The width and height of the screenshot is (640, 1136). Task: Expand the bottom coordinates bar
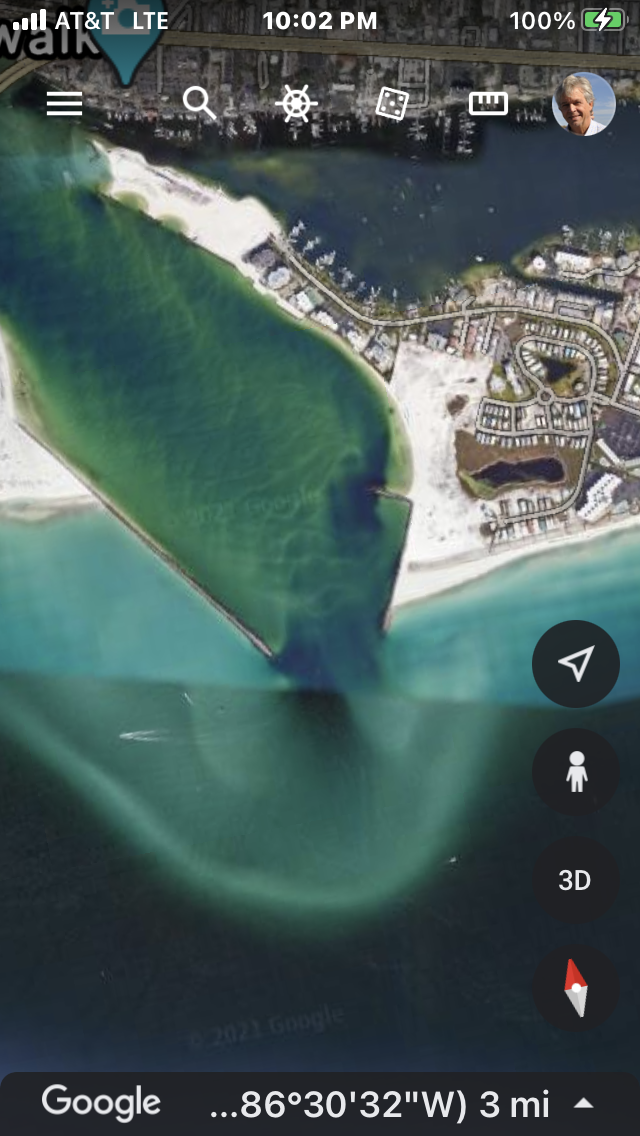(x=583, y=1103)
